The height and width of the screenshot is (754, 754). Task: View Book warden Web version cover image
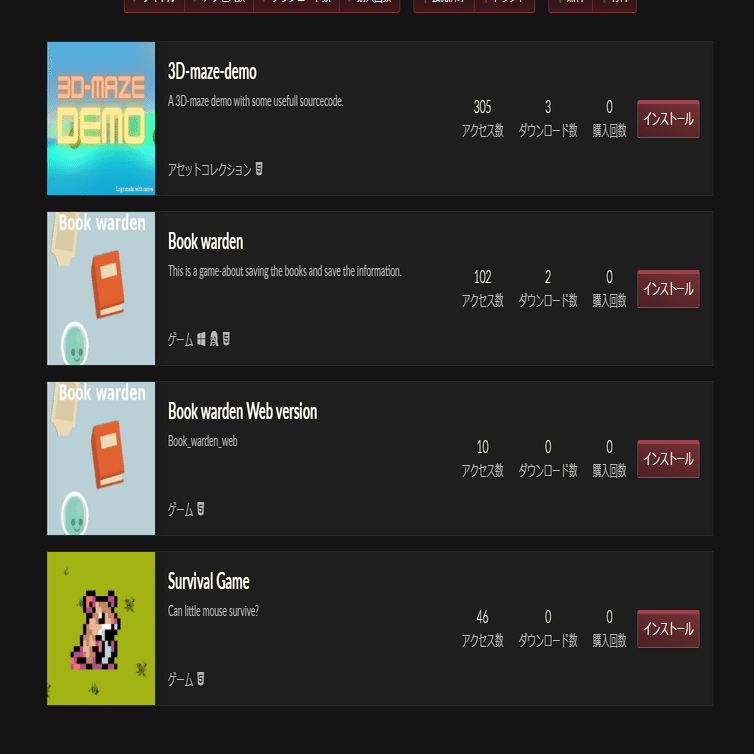101,459
